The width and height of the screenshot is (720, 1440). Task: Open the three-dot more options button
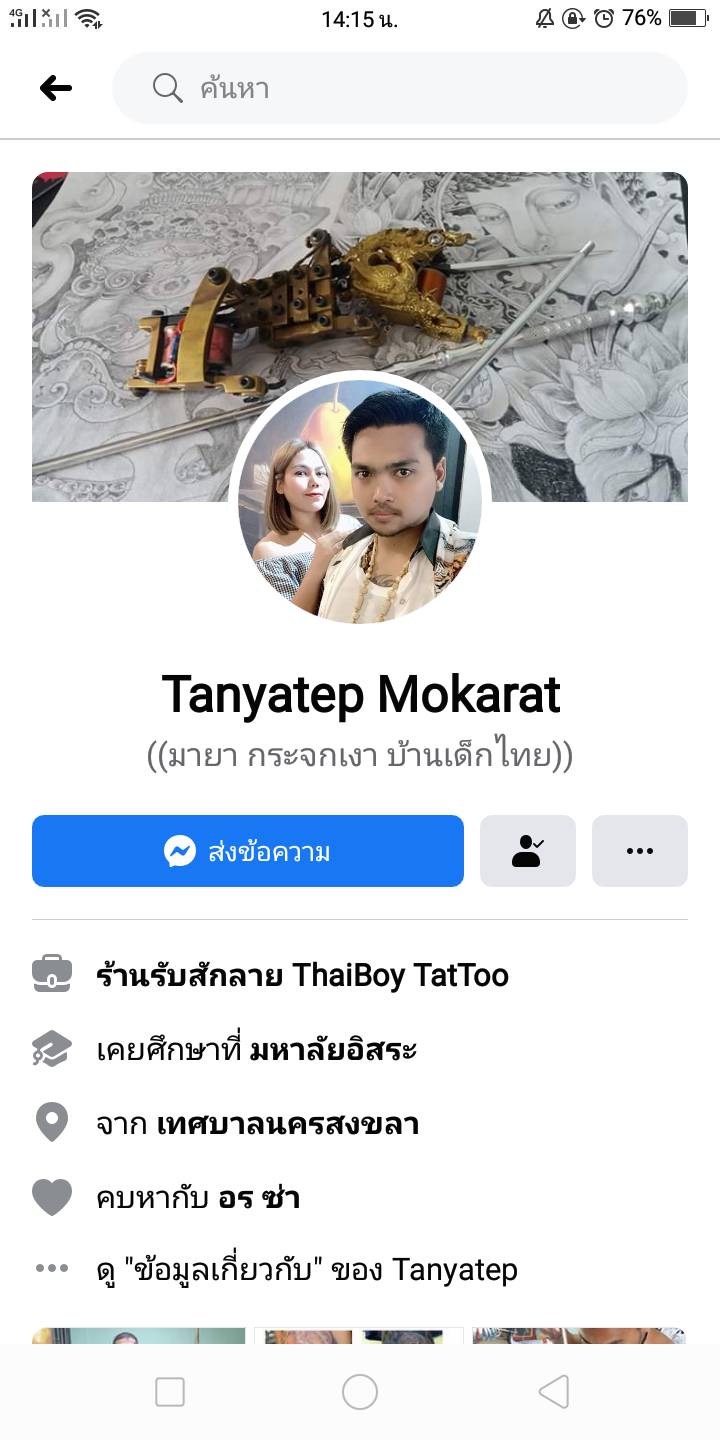639,851
